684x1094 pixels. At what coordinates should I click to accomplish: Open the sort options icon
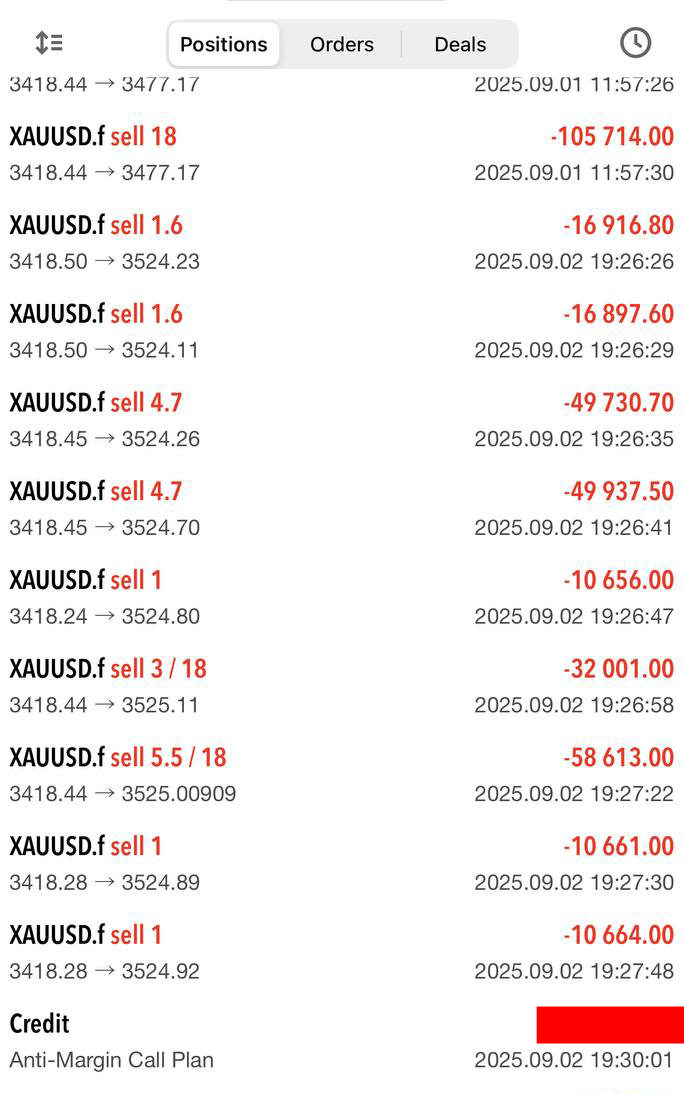point(49,43)
